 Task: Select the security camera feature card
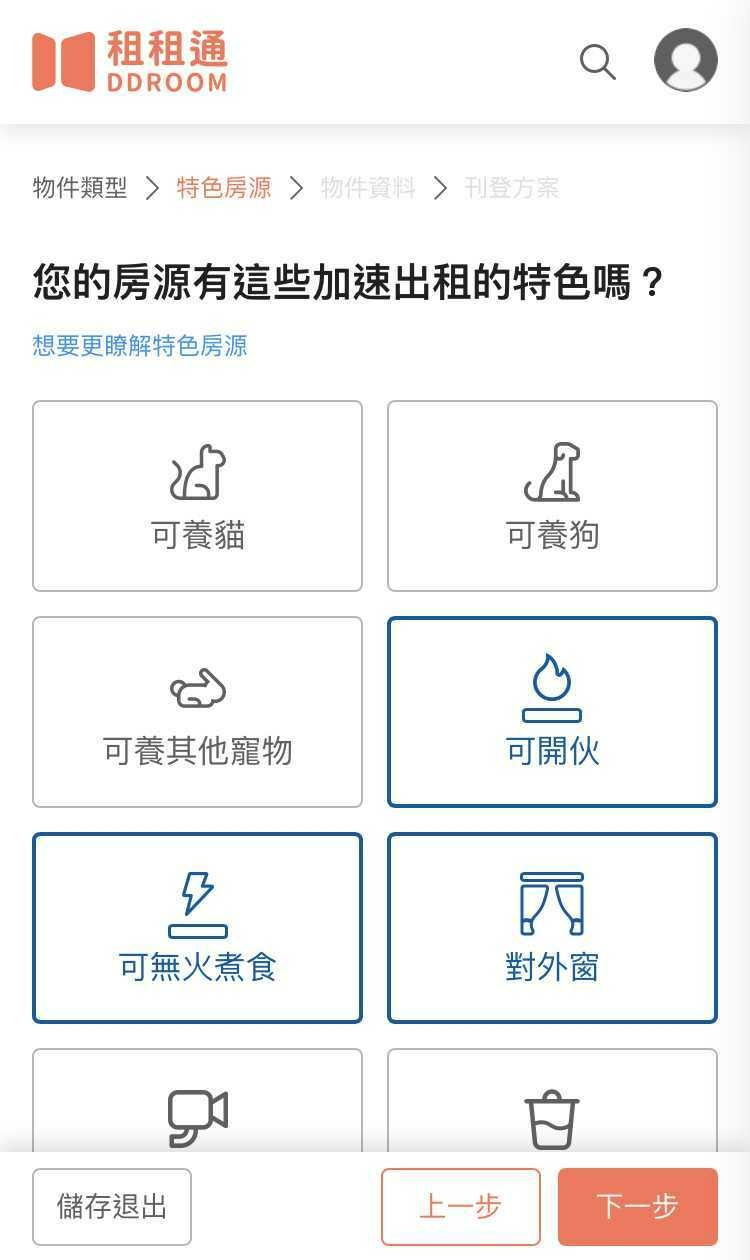click(x=197, y=1100)
